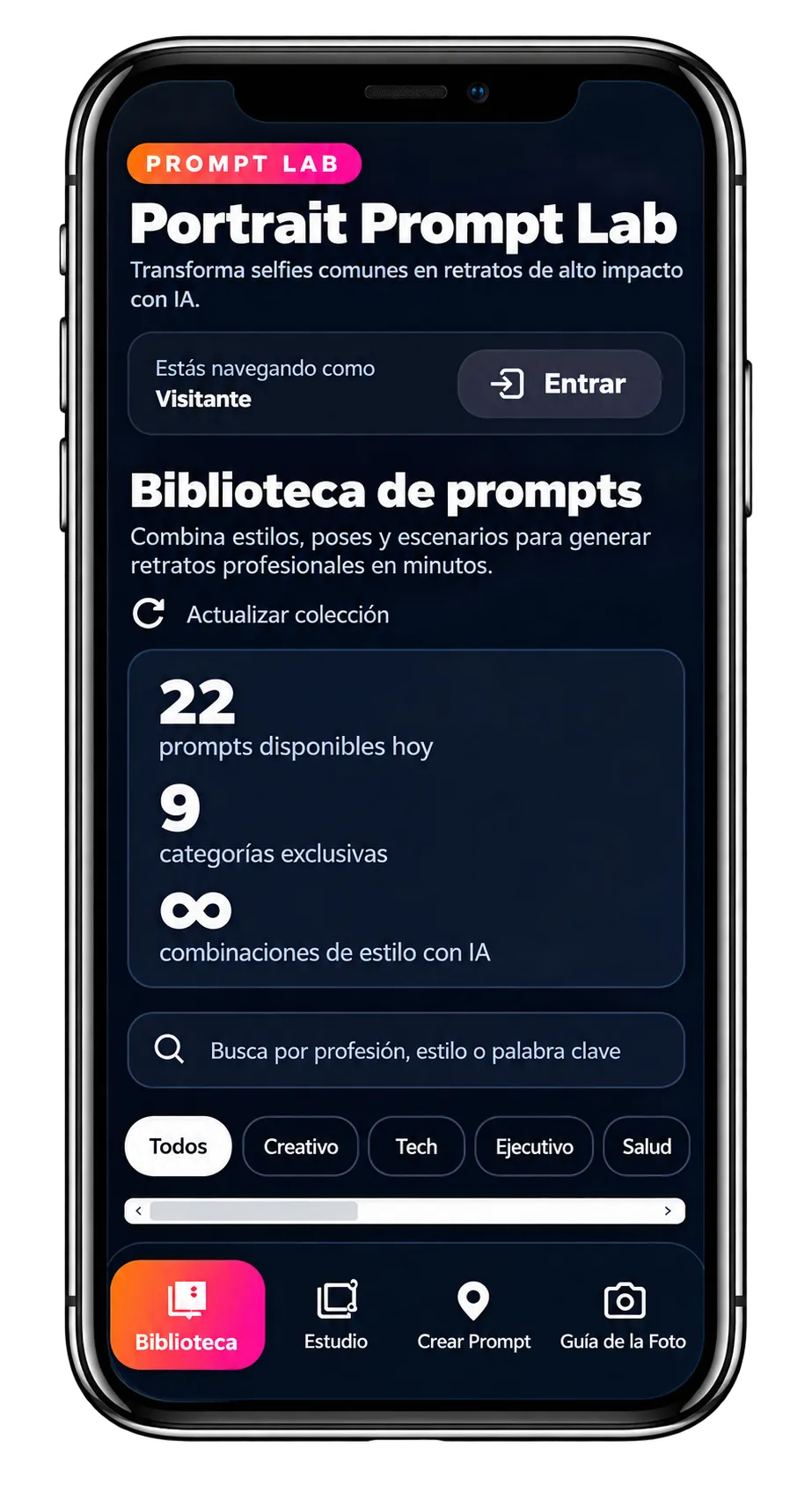Tap the Entrar login button
812x1500 pixels.
(x=559, y=384)
